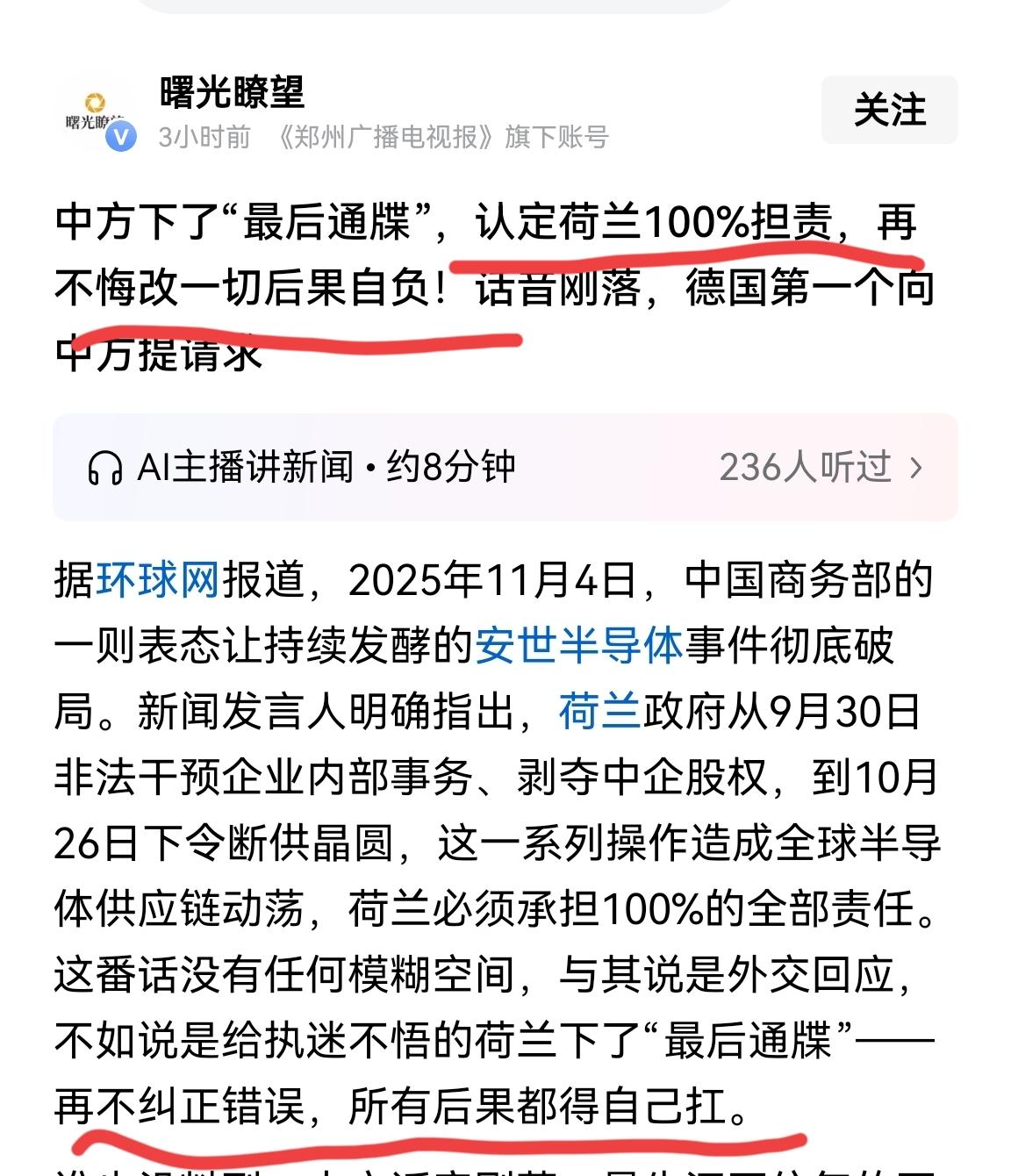Viewport: 1011px width, 1176px height.
Task: Open the 安世半导体 link
Action: point(579,646)
